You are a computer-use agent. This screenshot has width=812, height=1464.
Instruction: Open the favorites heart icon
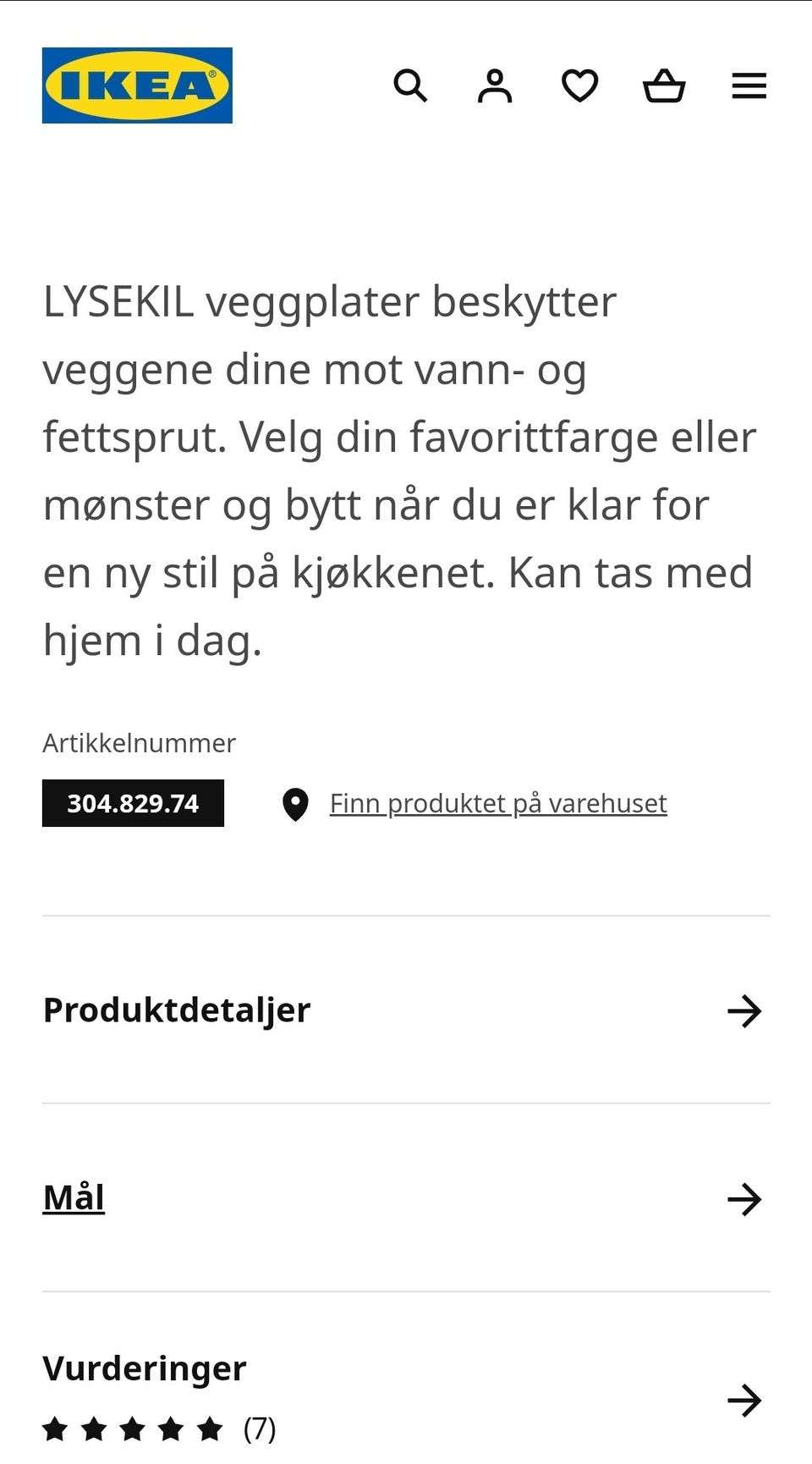[580, 85]
